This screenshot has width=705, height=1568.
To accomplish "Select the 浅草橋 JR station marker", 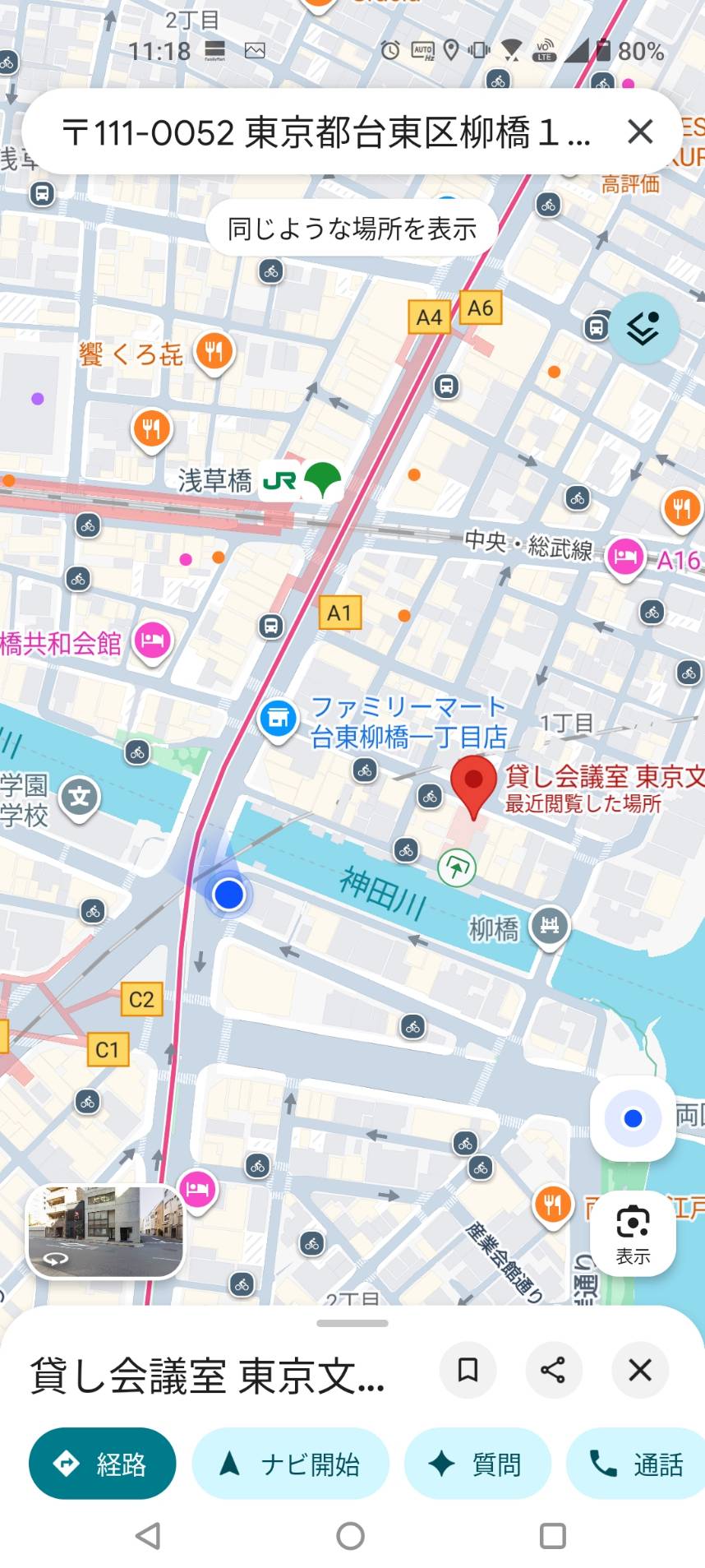I will point(279,481).
